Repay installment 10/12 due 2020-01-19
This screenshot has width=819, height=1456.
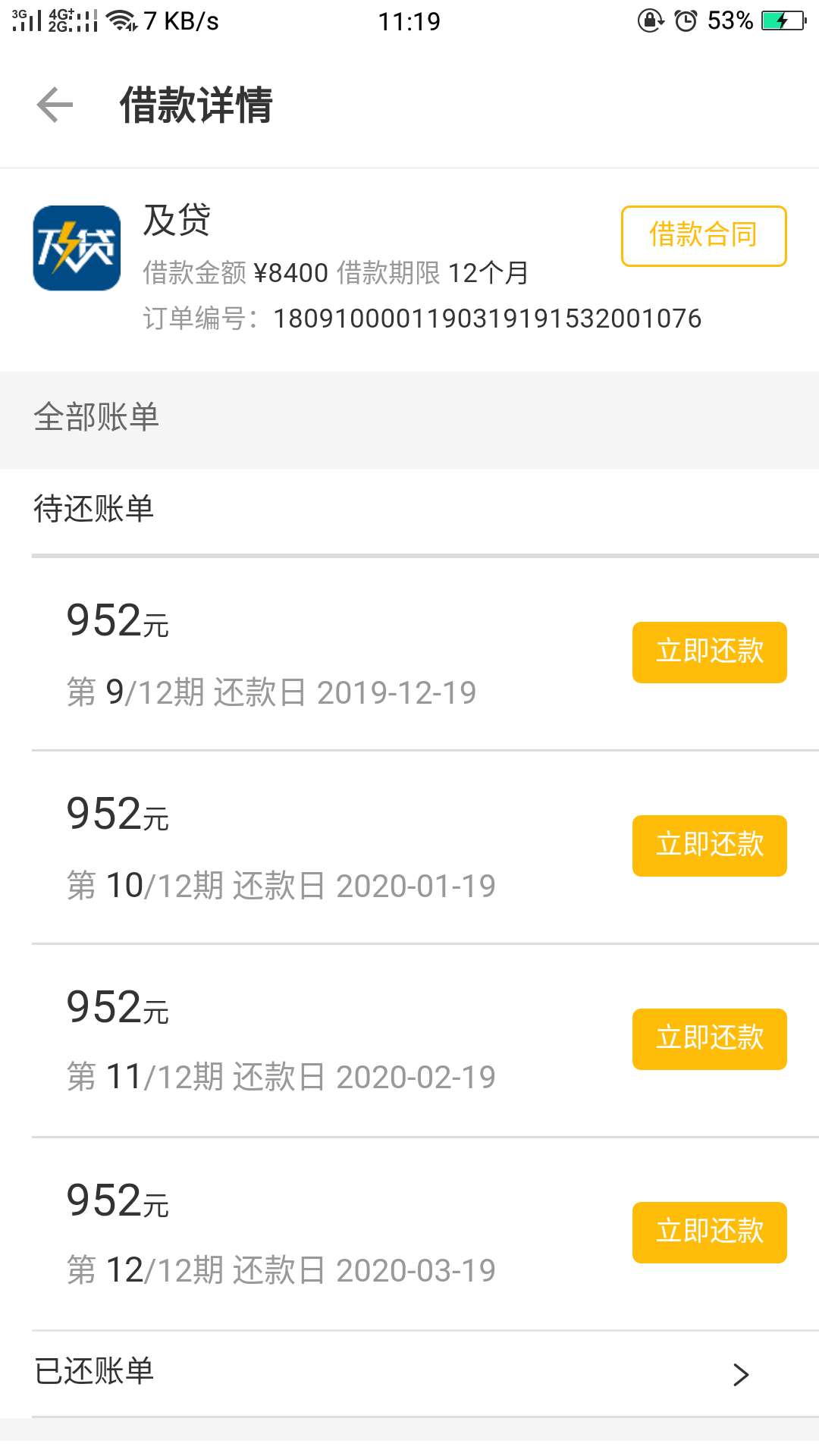pos(709,846)
